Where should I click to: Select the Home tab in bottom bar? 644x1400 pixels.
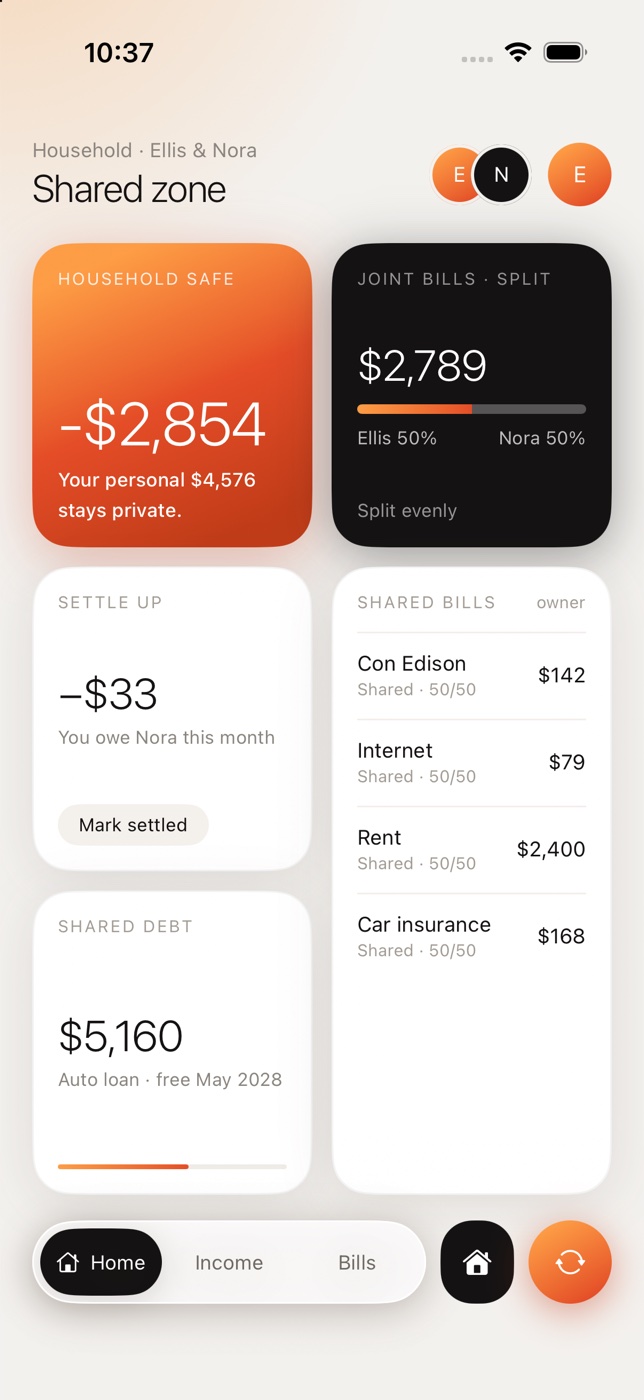101,1263
